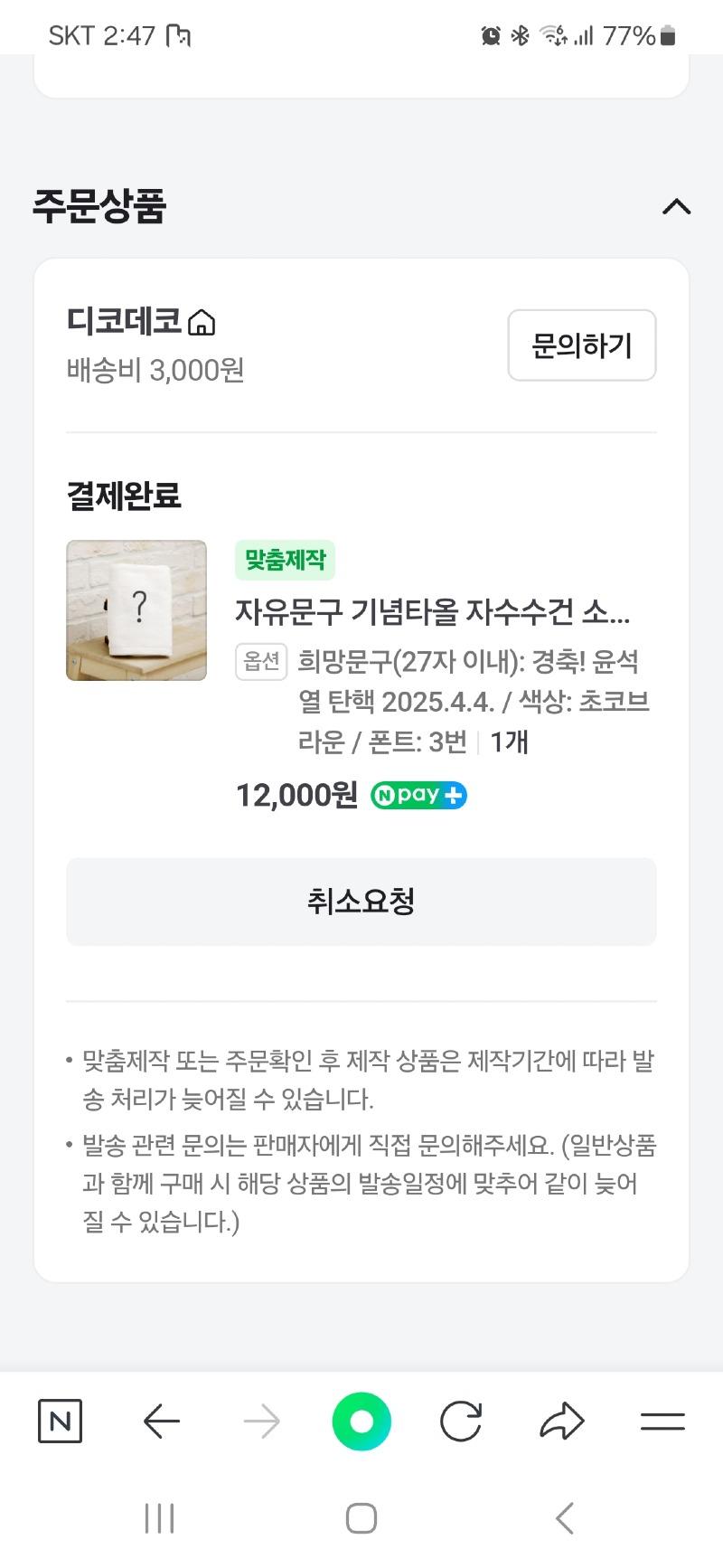Go back using the browser back arrow

coord(161,1422)
